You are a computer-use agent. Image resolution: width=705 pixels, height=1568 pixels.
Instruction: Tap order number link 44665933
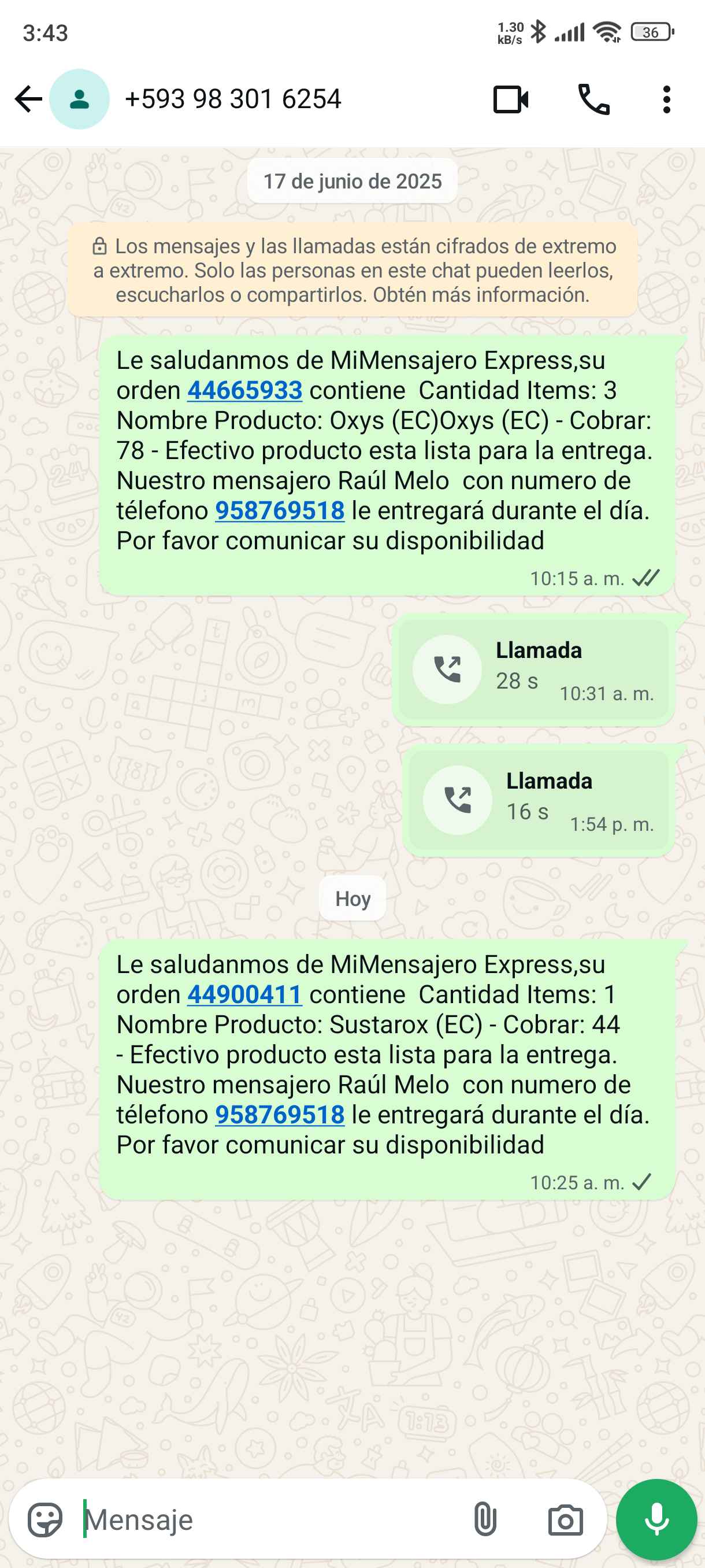click(x=244, y=390)
